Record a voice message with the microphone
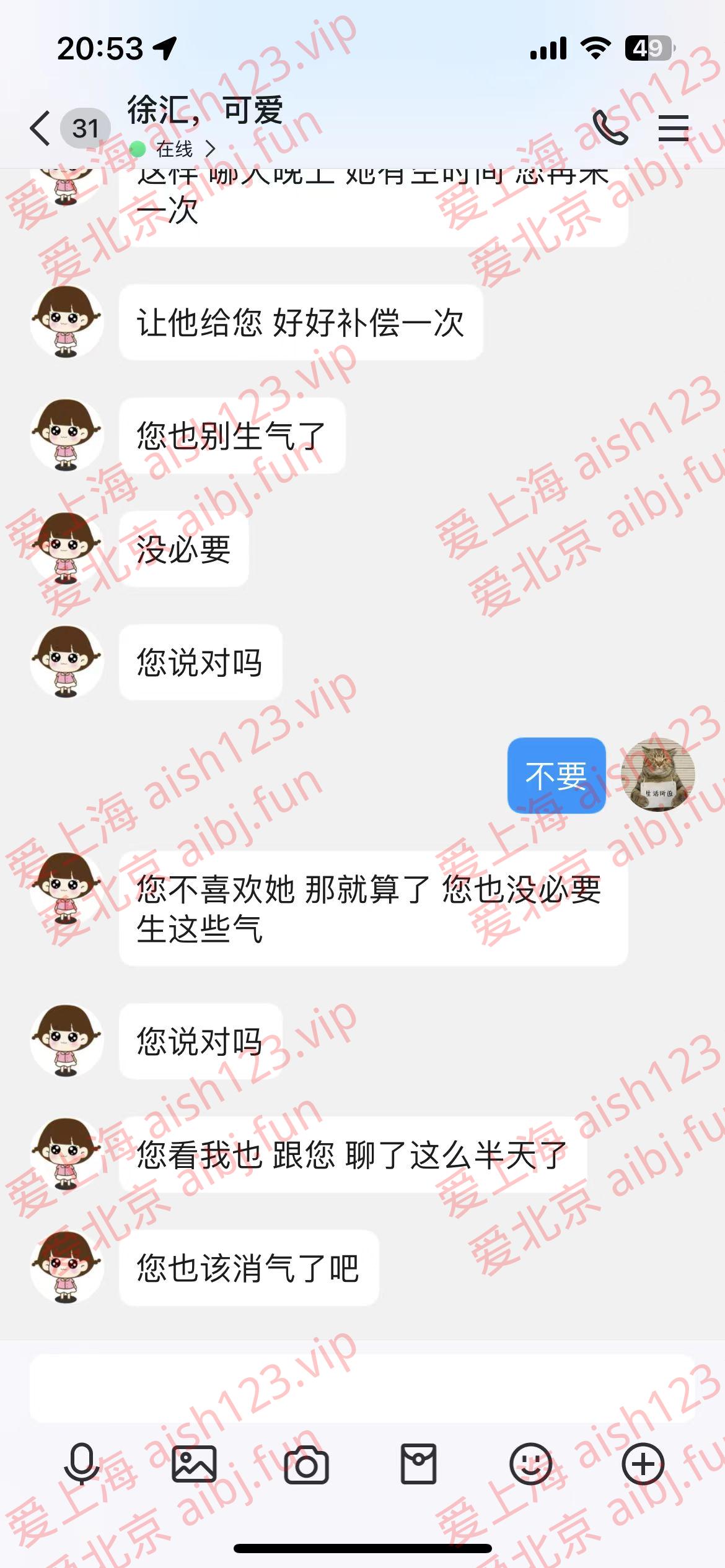 point(81,1464)
